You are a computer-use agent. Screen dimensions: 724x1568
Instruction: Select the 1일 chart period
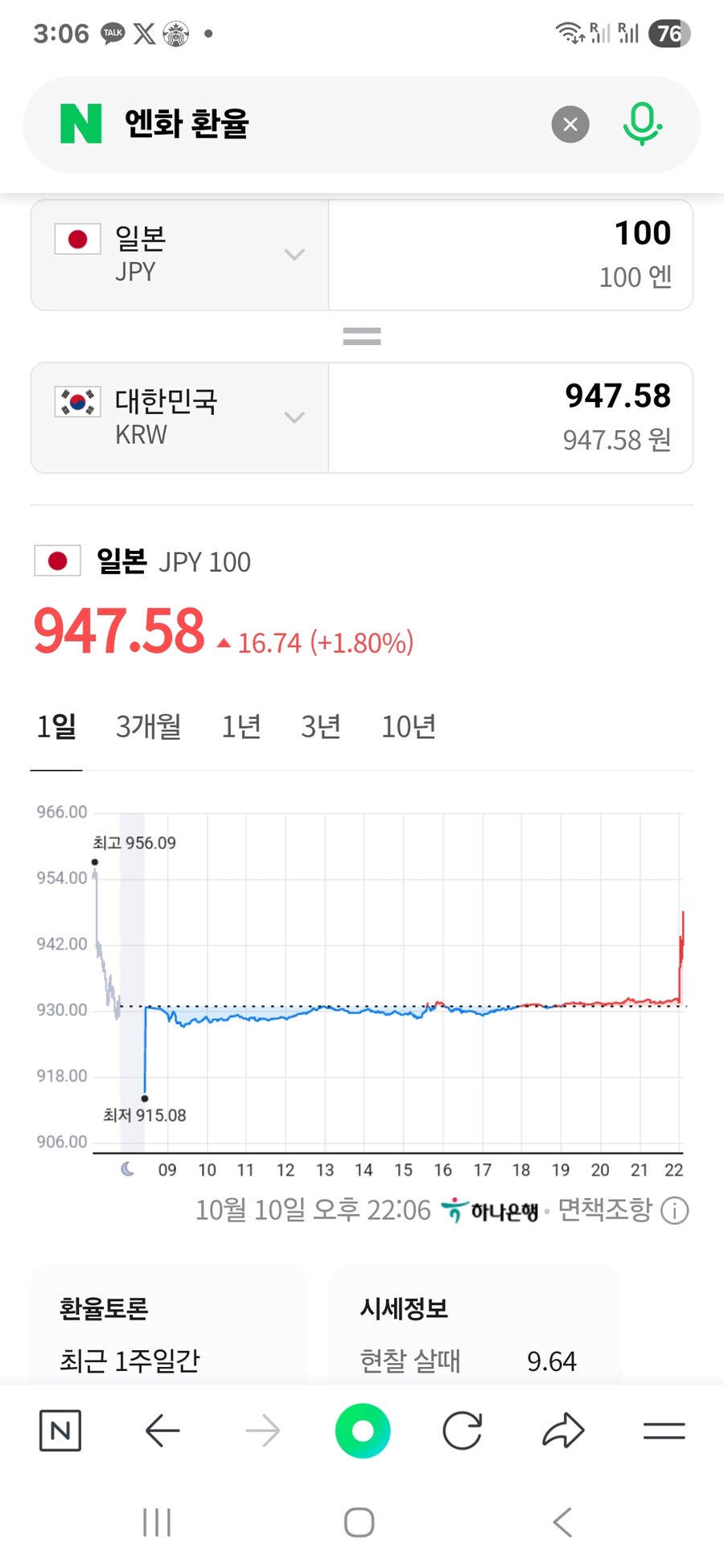click(56, 727)
